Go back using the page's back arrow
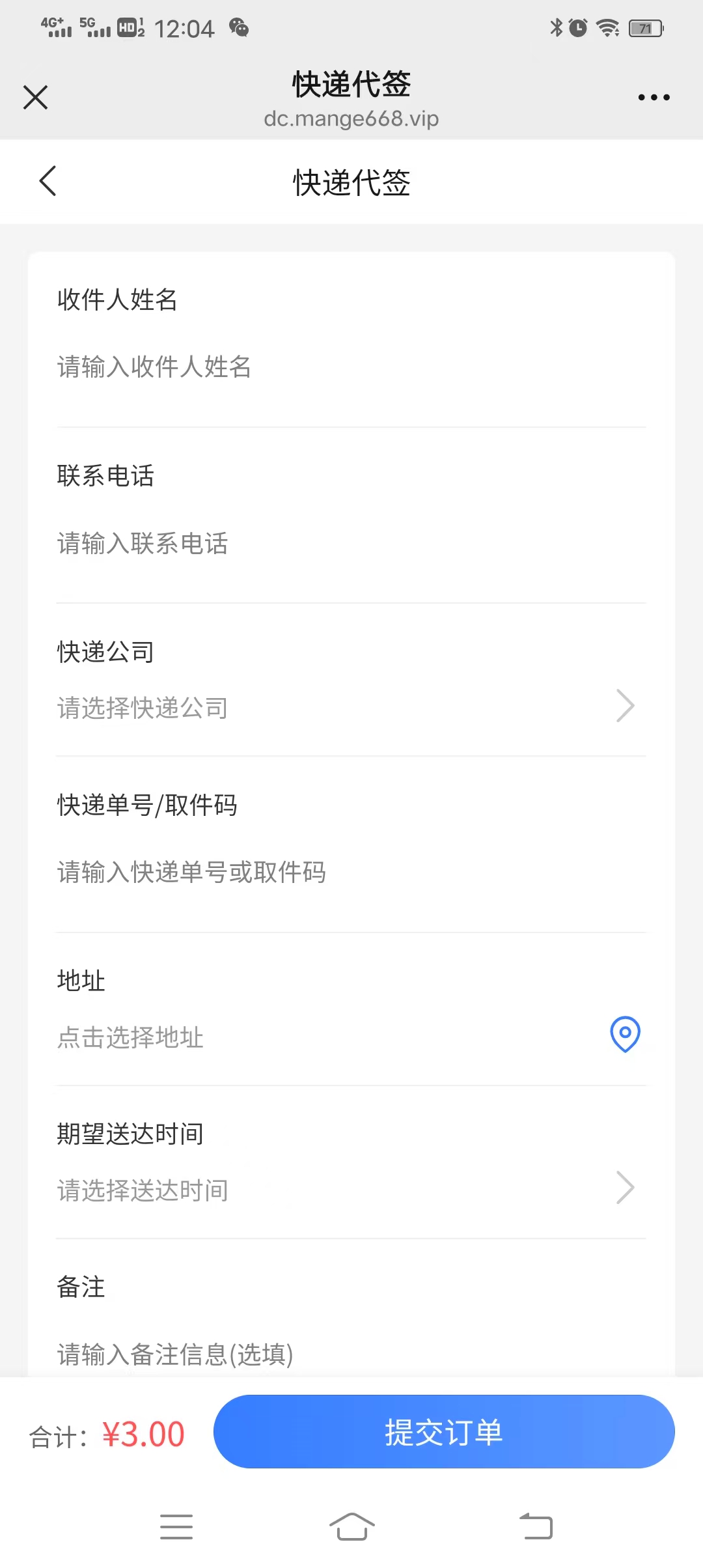The height and width of the screenshot is (1568, 703). tap(48, 181)
